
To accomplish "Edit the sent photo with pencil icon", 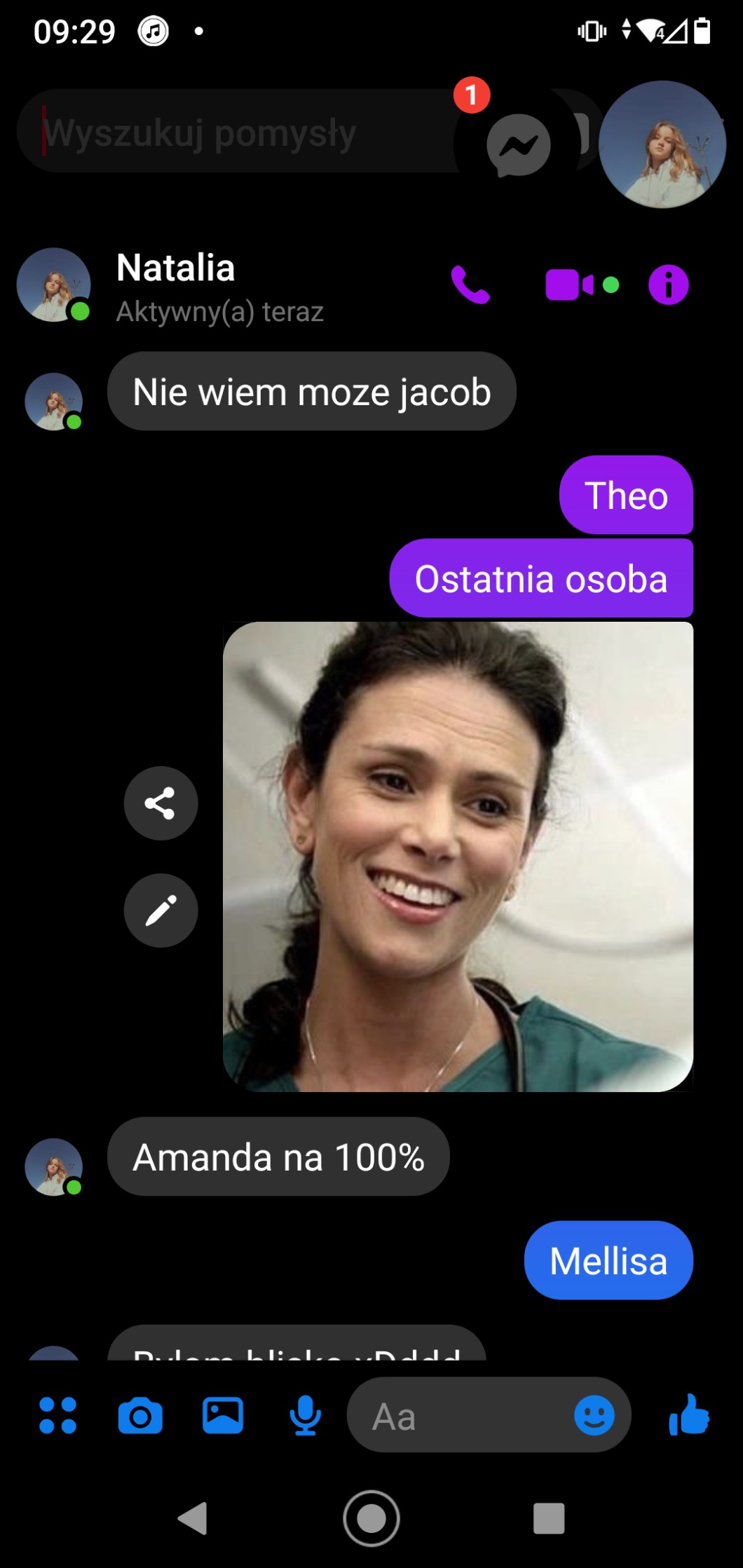I will 161,911.
